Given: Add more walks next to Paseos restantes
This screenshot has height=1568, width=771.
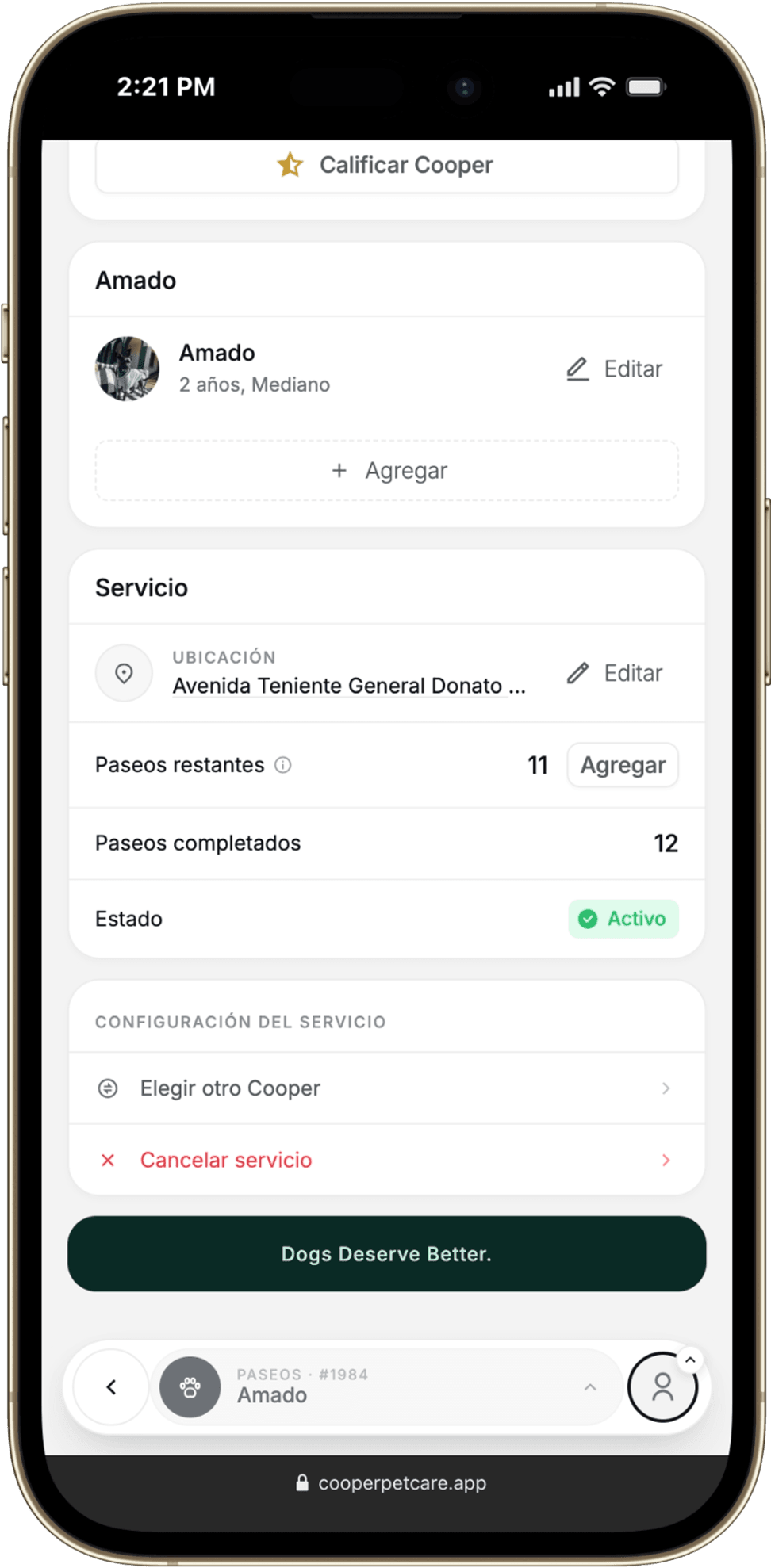Looking at the screenshot, I should click(x=623, y=765).
